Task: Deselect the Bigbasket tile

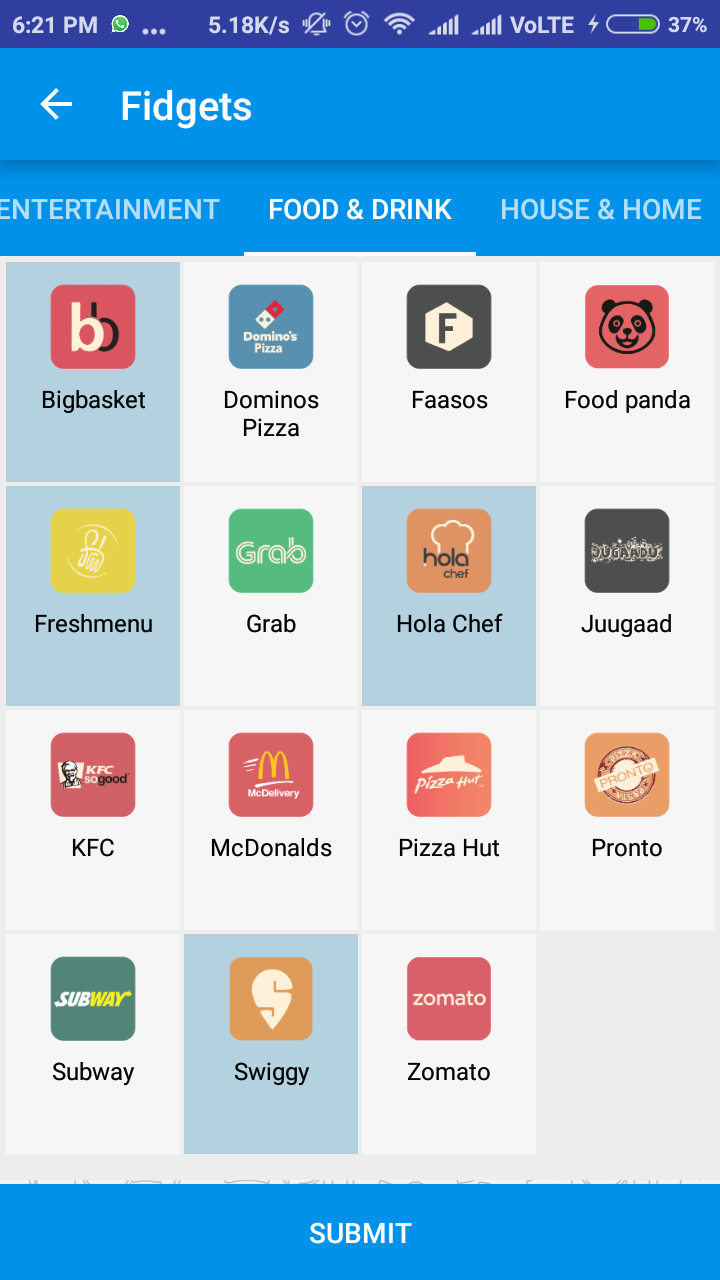Action: pos(93,372)
